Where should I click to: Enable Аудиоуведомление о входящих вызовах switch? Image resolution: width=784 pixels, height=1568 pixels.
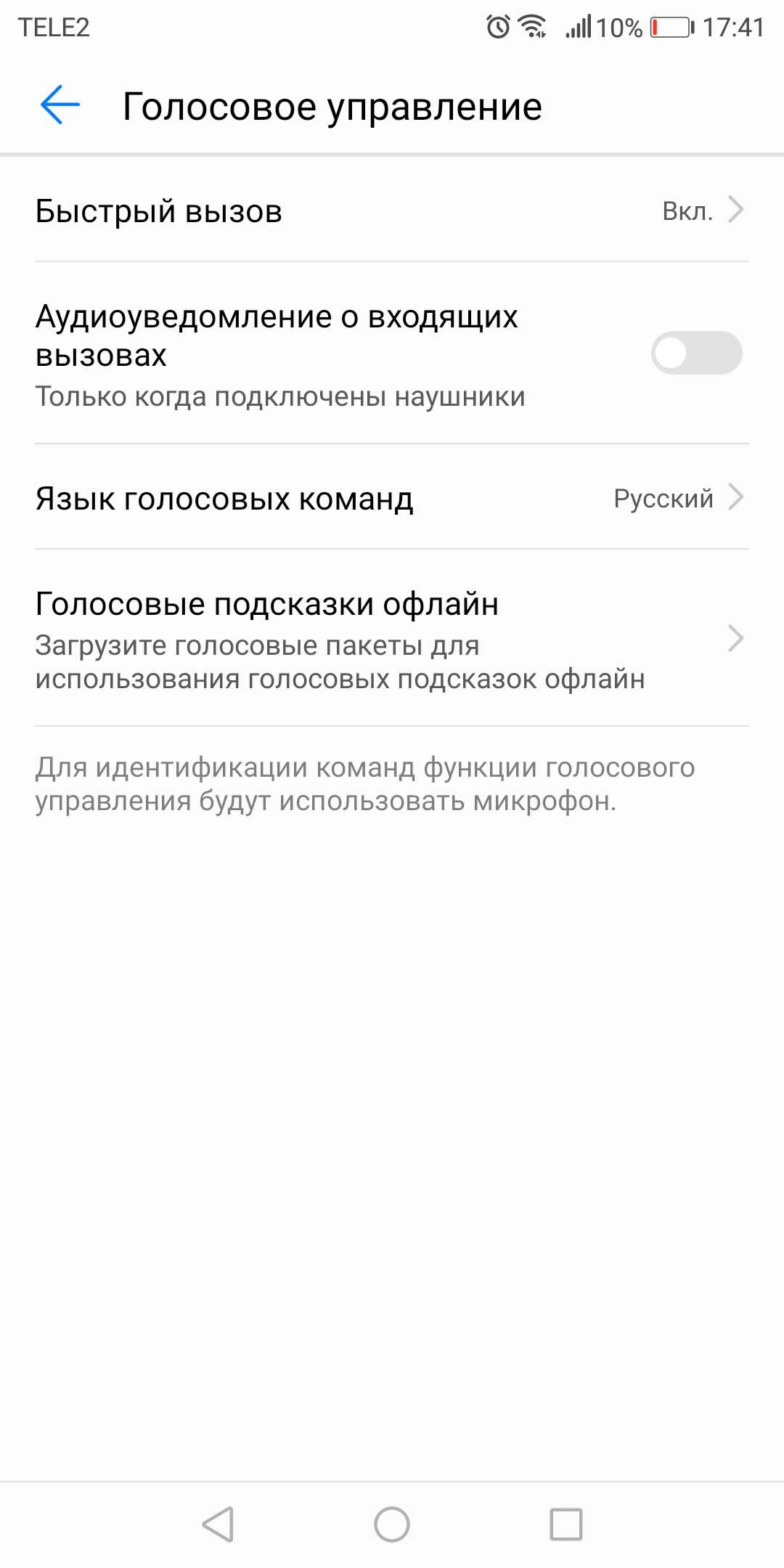click(696, 353)
